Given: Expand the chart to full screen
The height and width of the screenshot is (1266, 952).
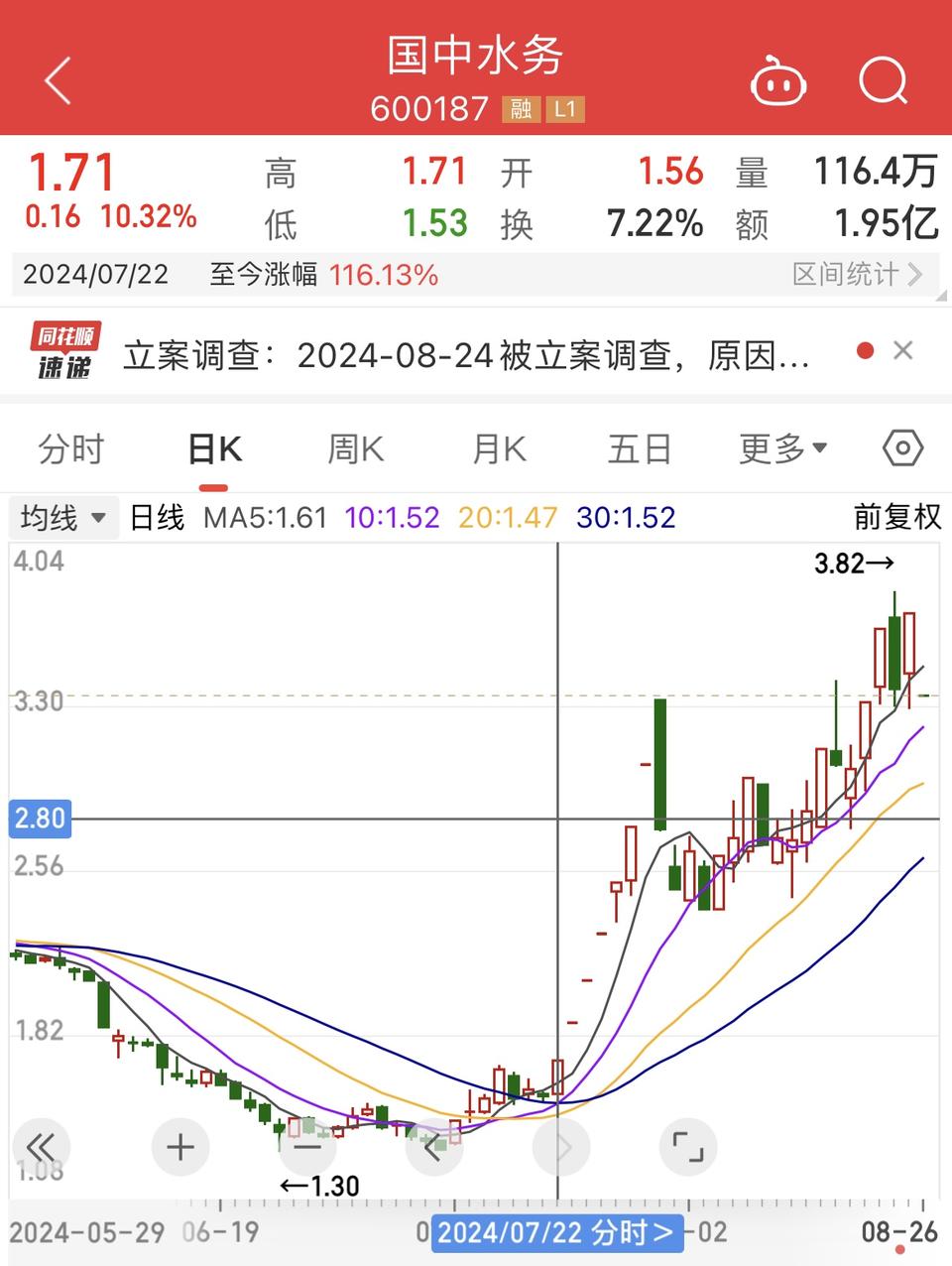Looking at the screenshot, I should tap(687, 1148).
